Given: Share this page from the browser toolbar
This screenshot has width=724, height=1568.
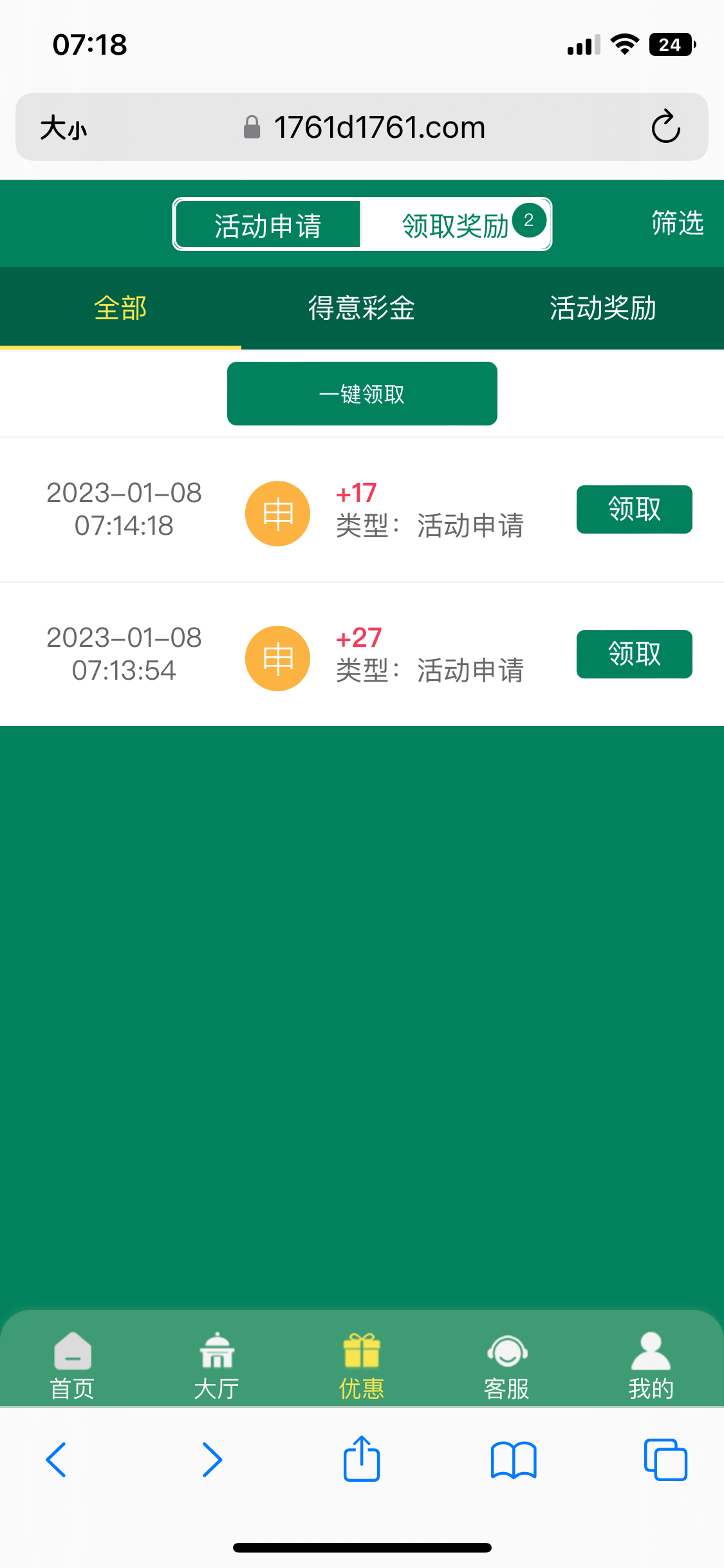Looking at the screenshot, I should pos(362,1459).
